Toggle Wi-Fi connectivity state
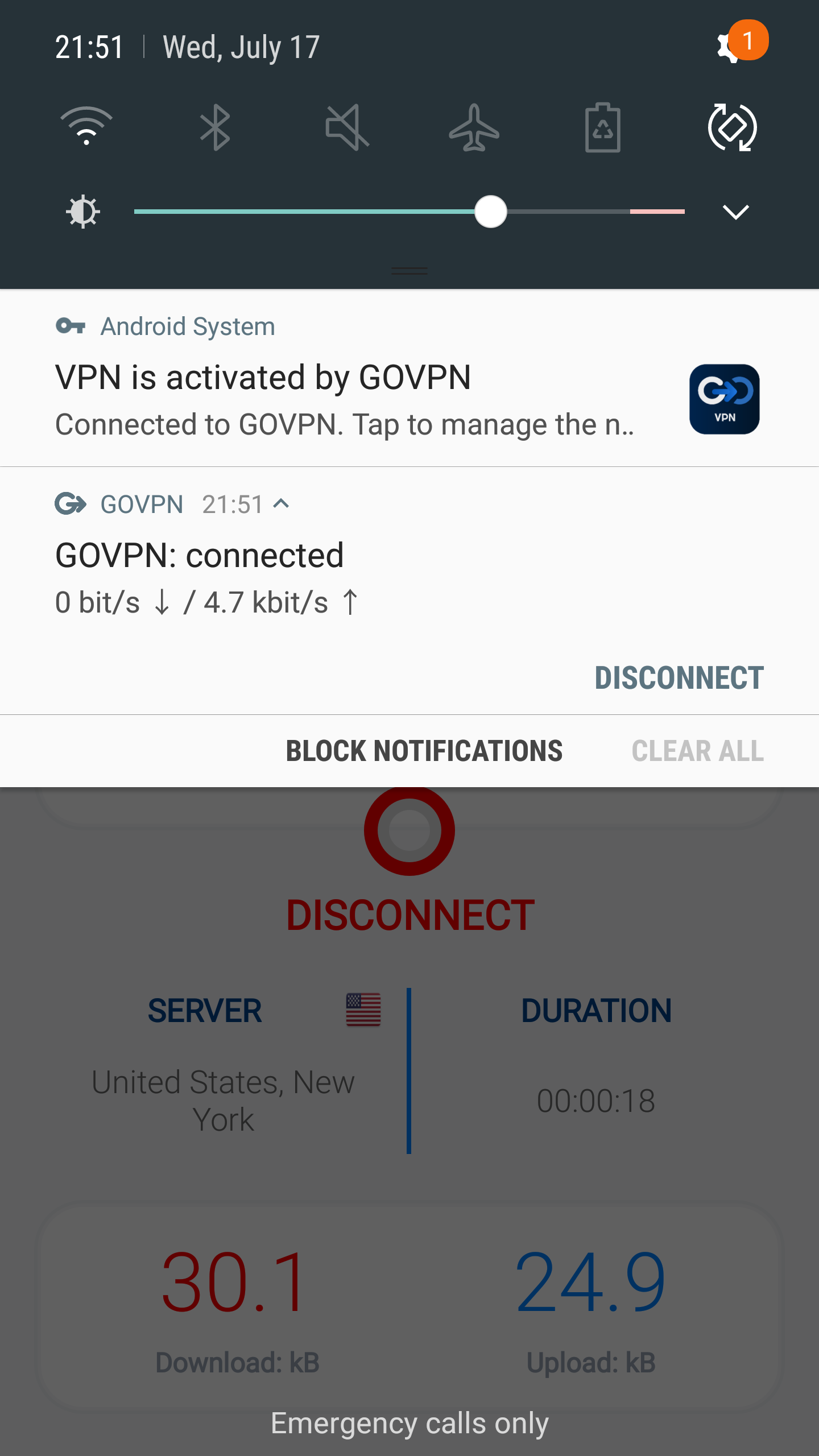The height and width of the screenshot is (1456, 819). pos(85,128)
